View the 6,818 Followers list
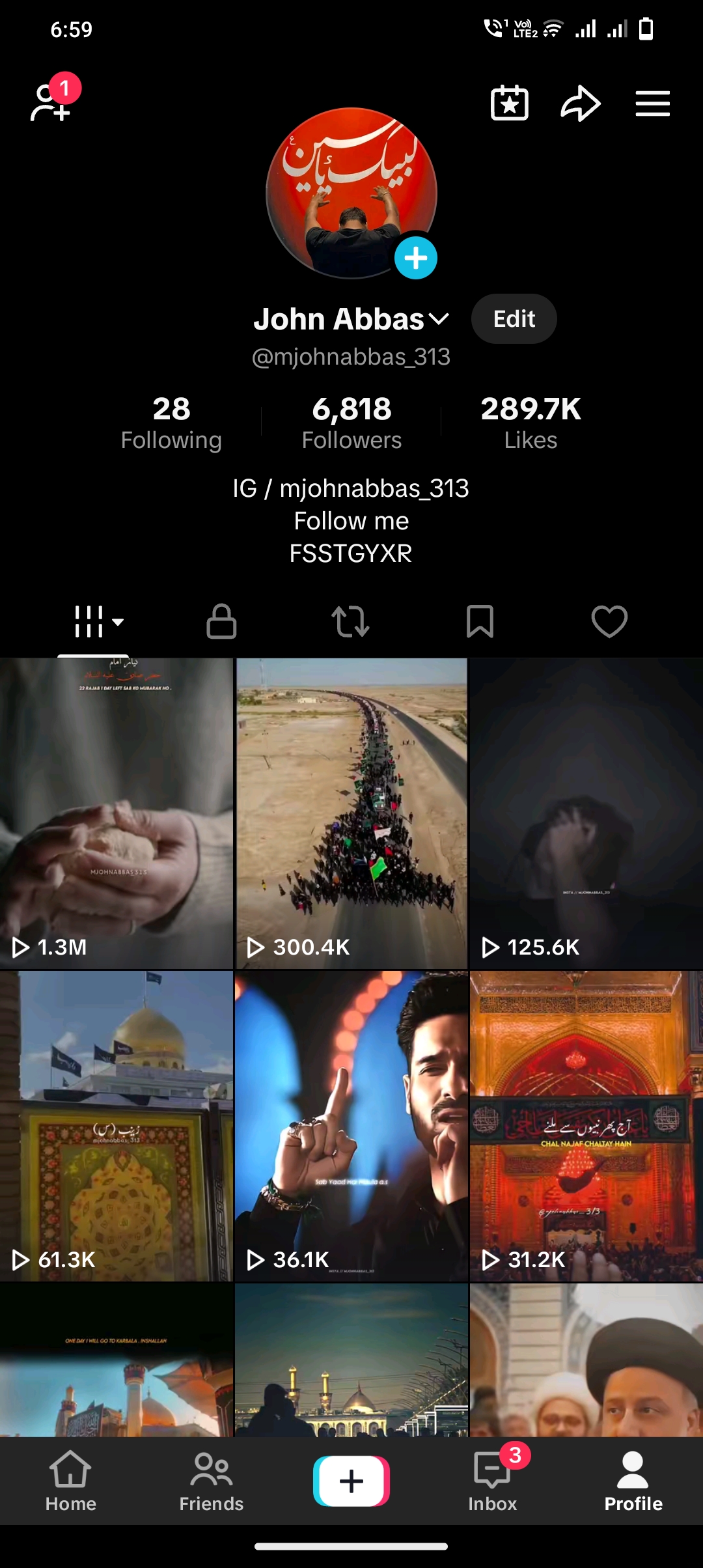This screenshot has height=1568, width=703. click(x=351, y=423)
